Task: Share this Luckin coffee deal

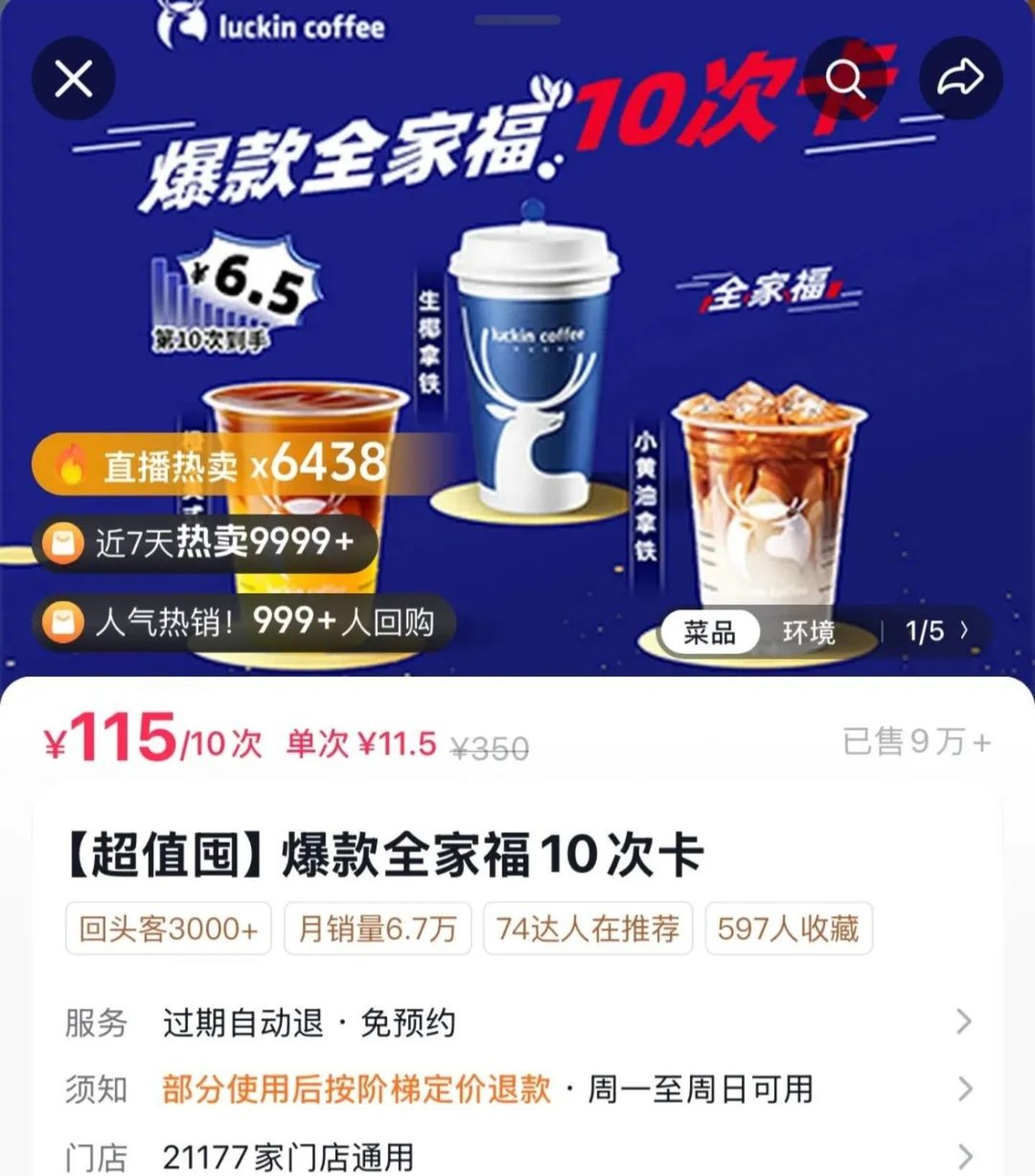Action: coord(960,78)
